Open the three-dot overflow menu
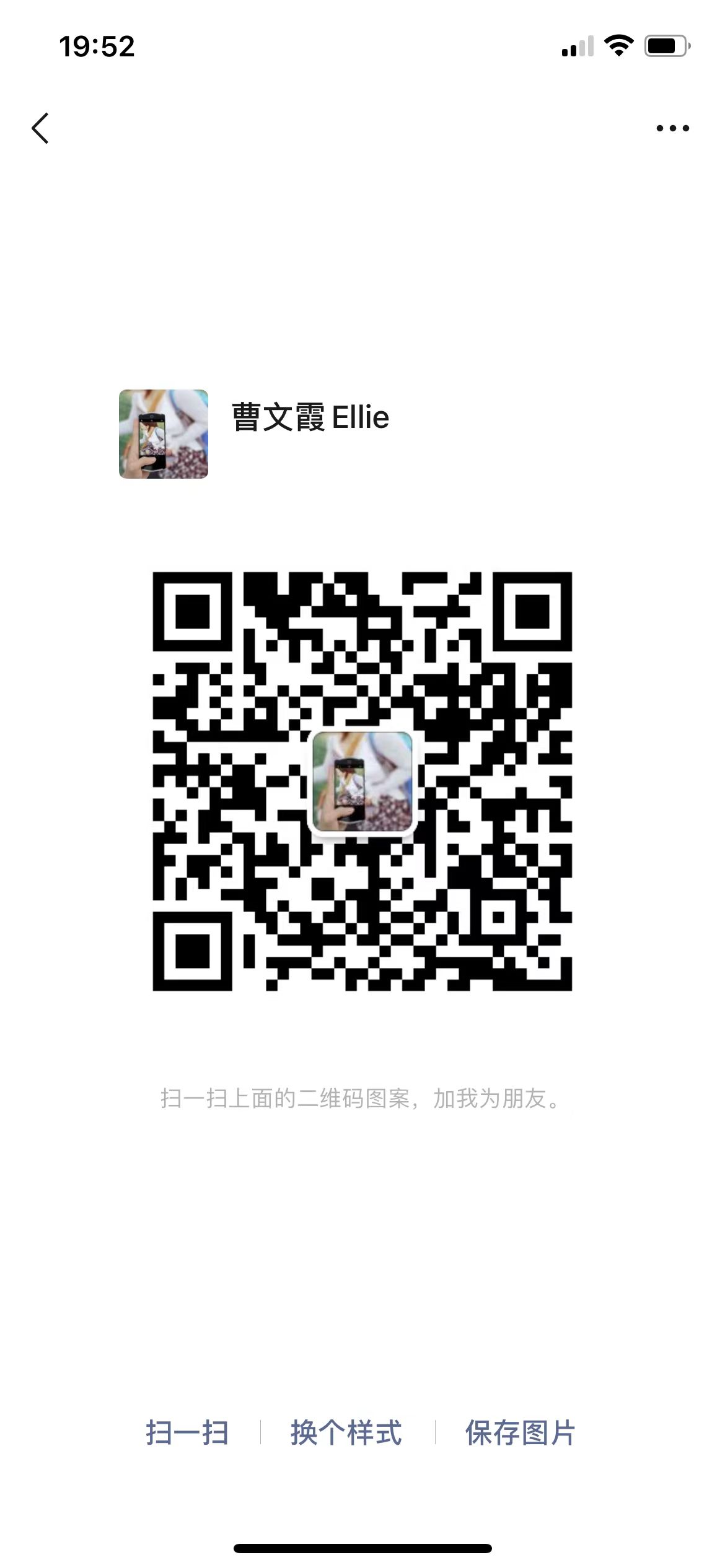Screen dimensions: 725x1568 click(672, 128)
